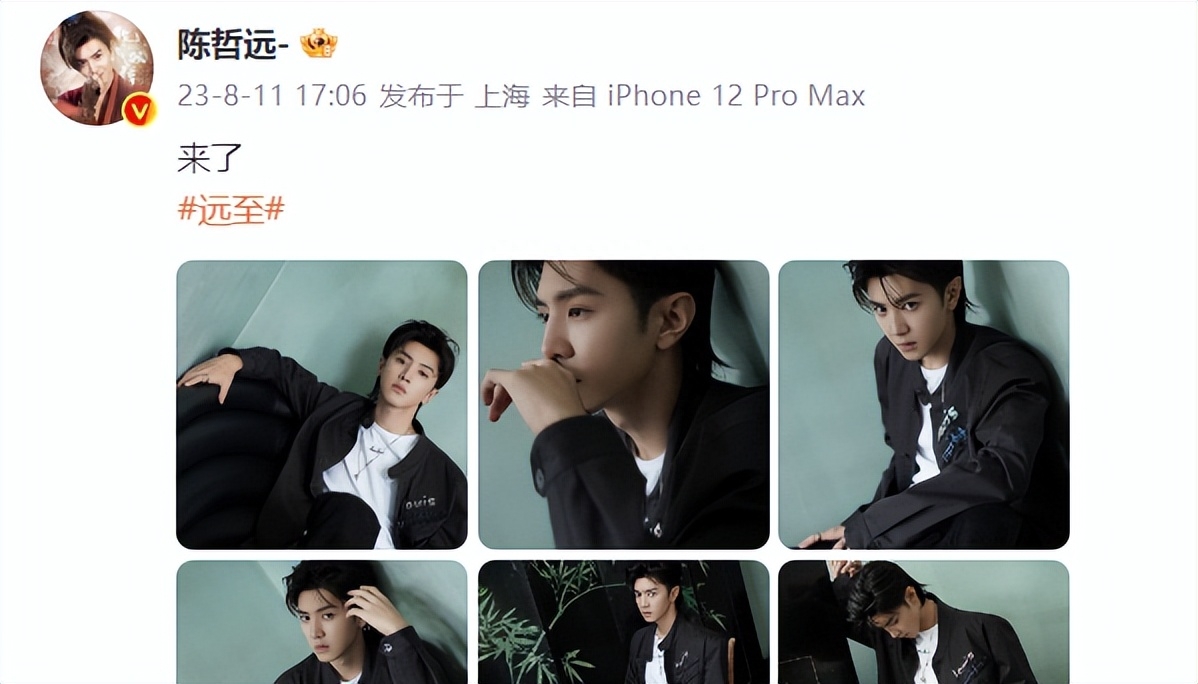
Task: View the photo of him reclining on the black sofa
Action: (x=322, y=404)
